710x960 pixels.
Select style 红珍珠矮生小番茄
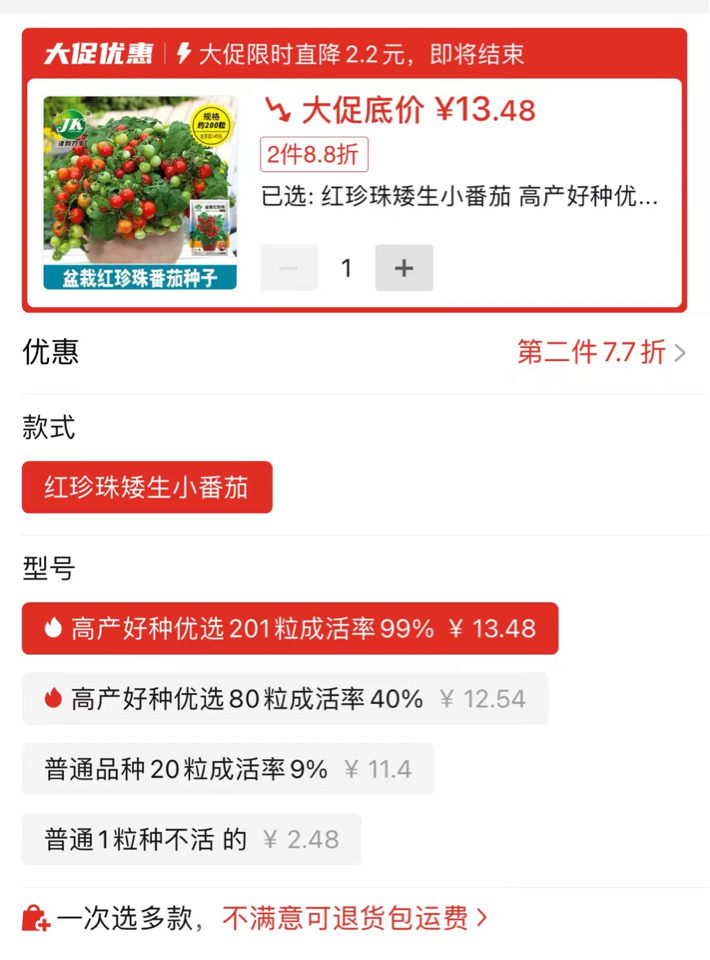147,488
